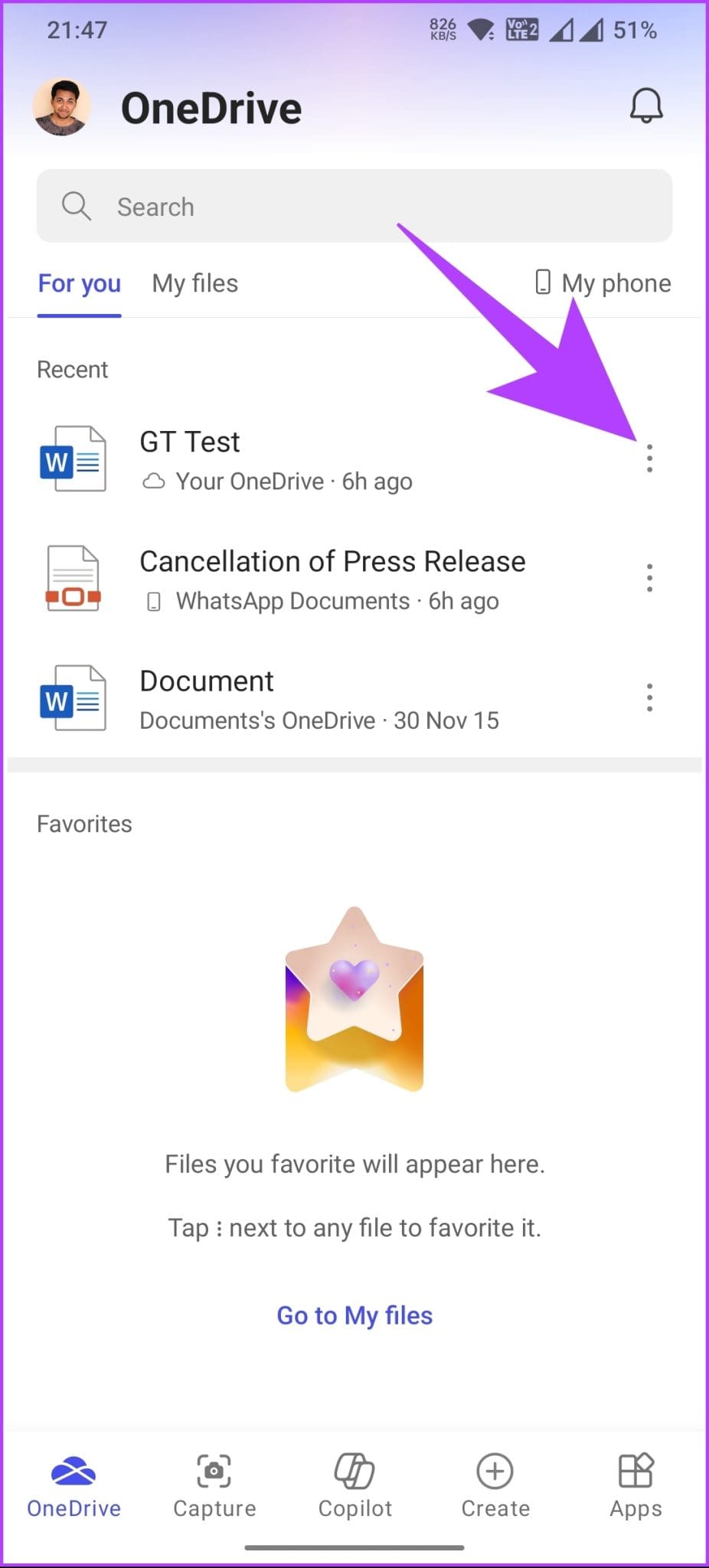This screenshot has height=1568, width=709.
Task: Open the Document file options menu
Action: tap(649, 697)
